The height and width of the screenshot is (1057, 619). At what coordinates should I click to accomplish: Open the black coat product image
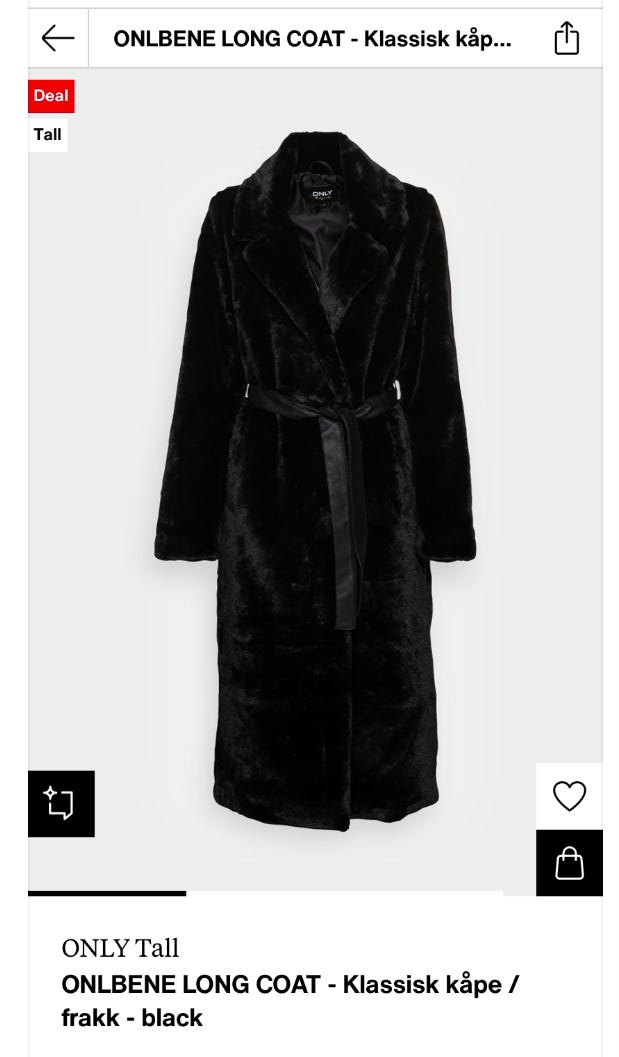(315, 480)
